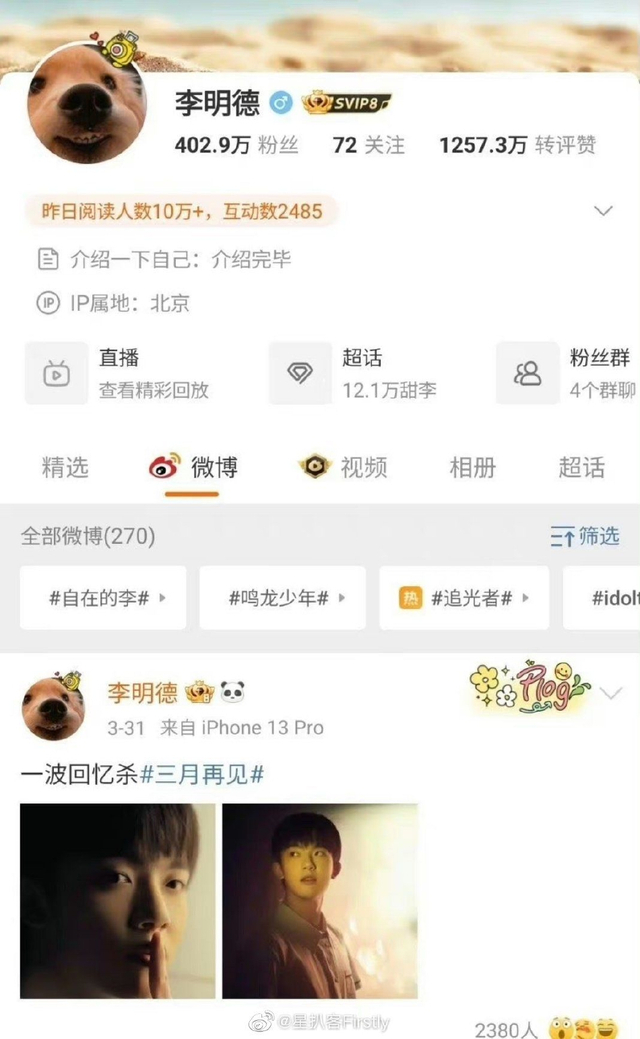Viewport: 640px width, 1039px height.
Task: Open 李明德's profile avatar photo
Action: pyautogui.click(x=87, y=103)
